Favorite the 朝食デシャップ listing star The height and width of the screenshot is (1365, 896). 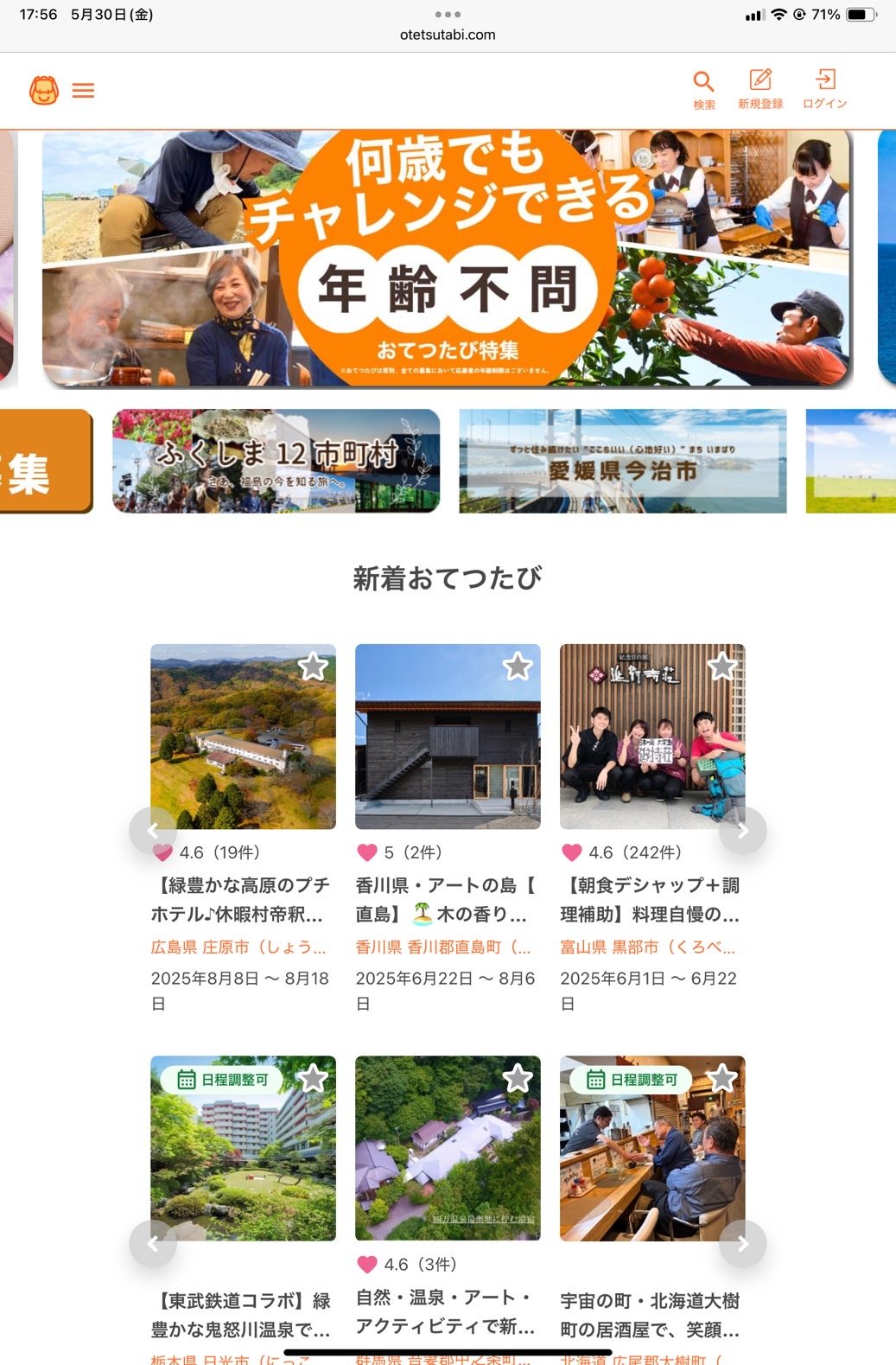(x=721, y=667)
